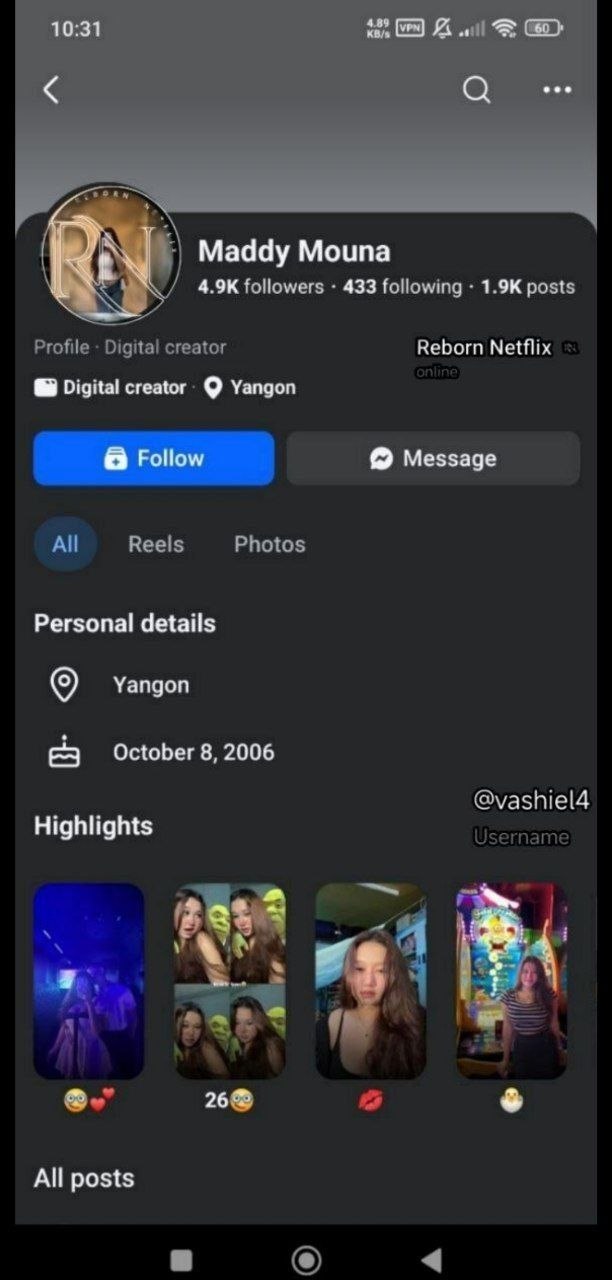Viewport: 612px width, 1280px height.
Task: Open search on this profile
Action: (477, 90)
